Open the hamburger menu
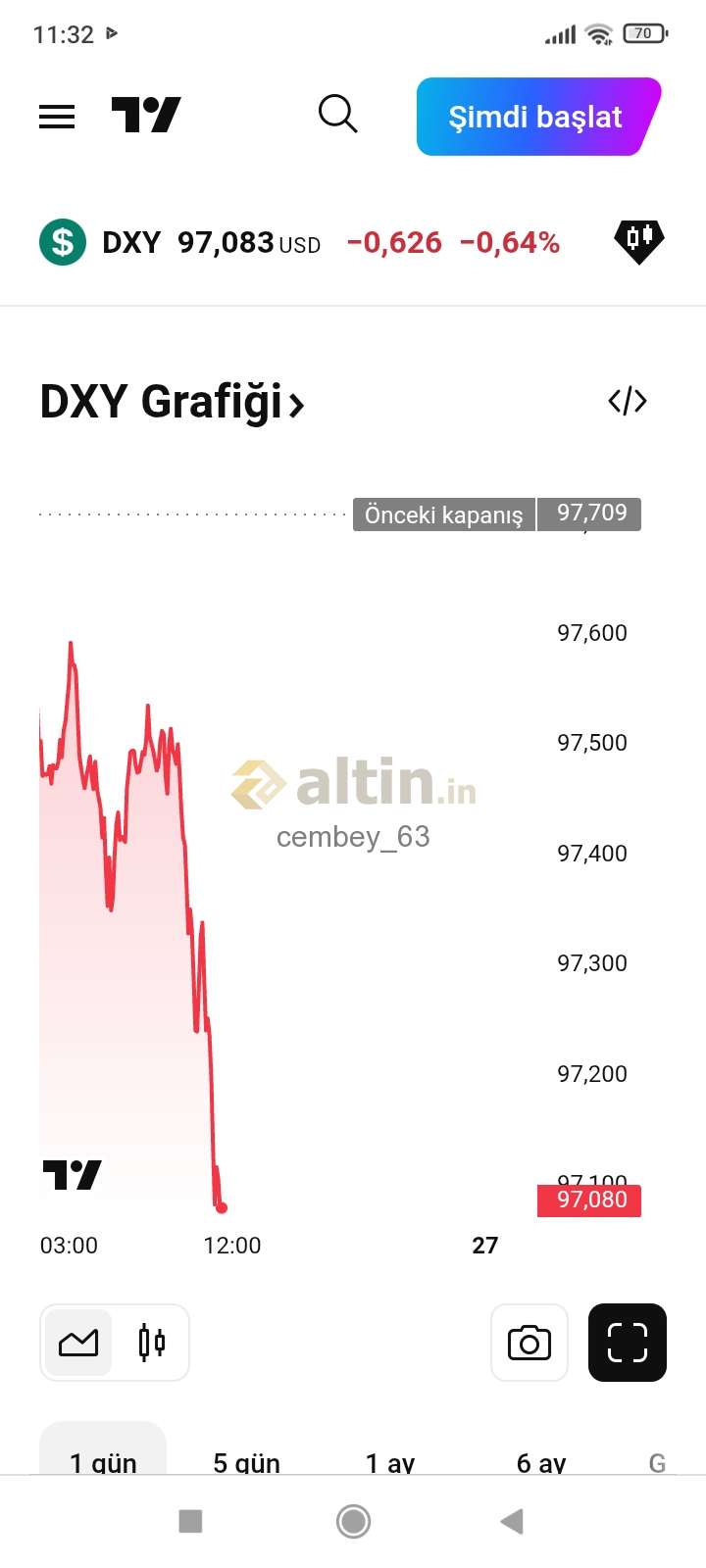Screen dimensions: 706x1568 point(57,117)
